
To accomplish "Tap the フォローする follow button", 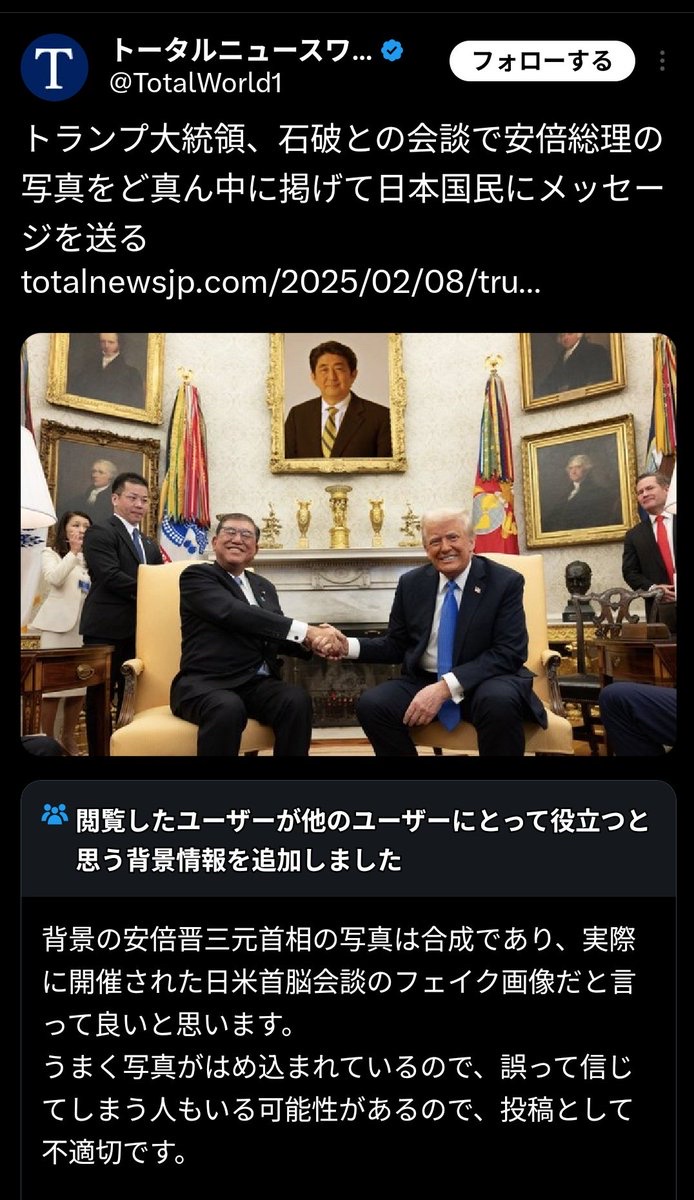I will click(542, 62).
